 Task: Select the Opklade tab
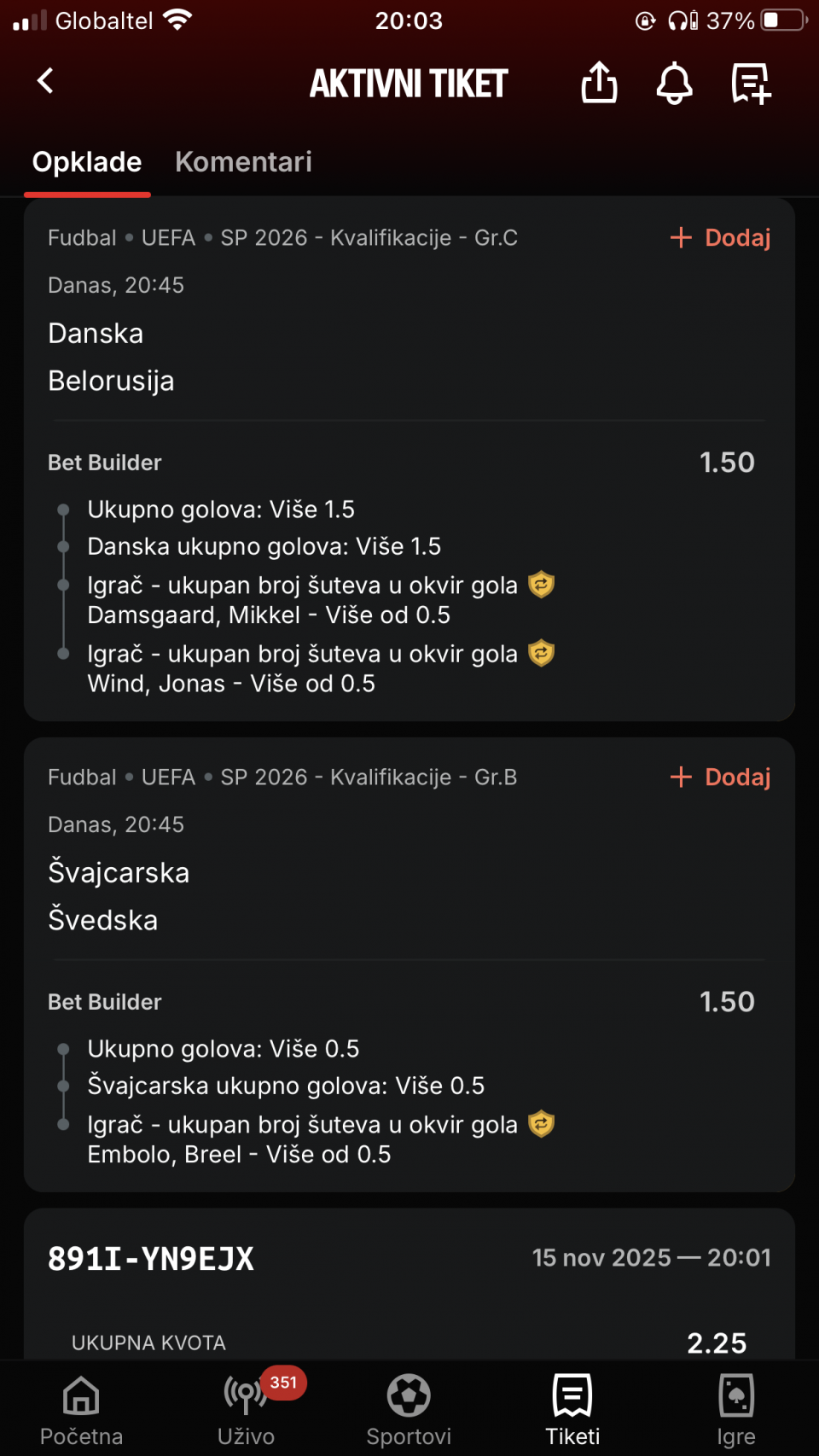[x=87, y=162]
